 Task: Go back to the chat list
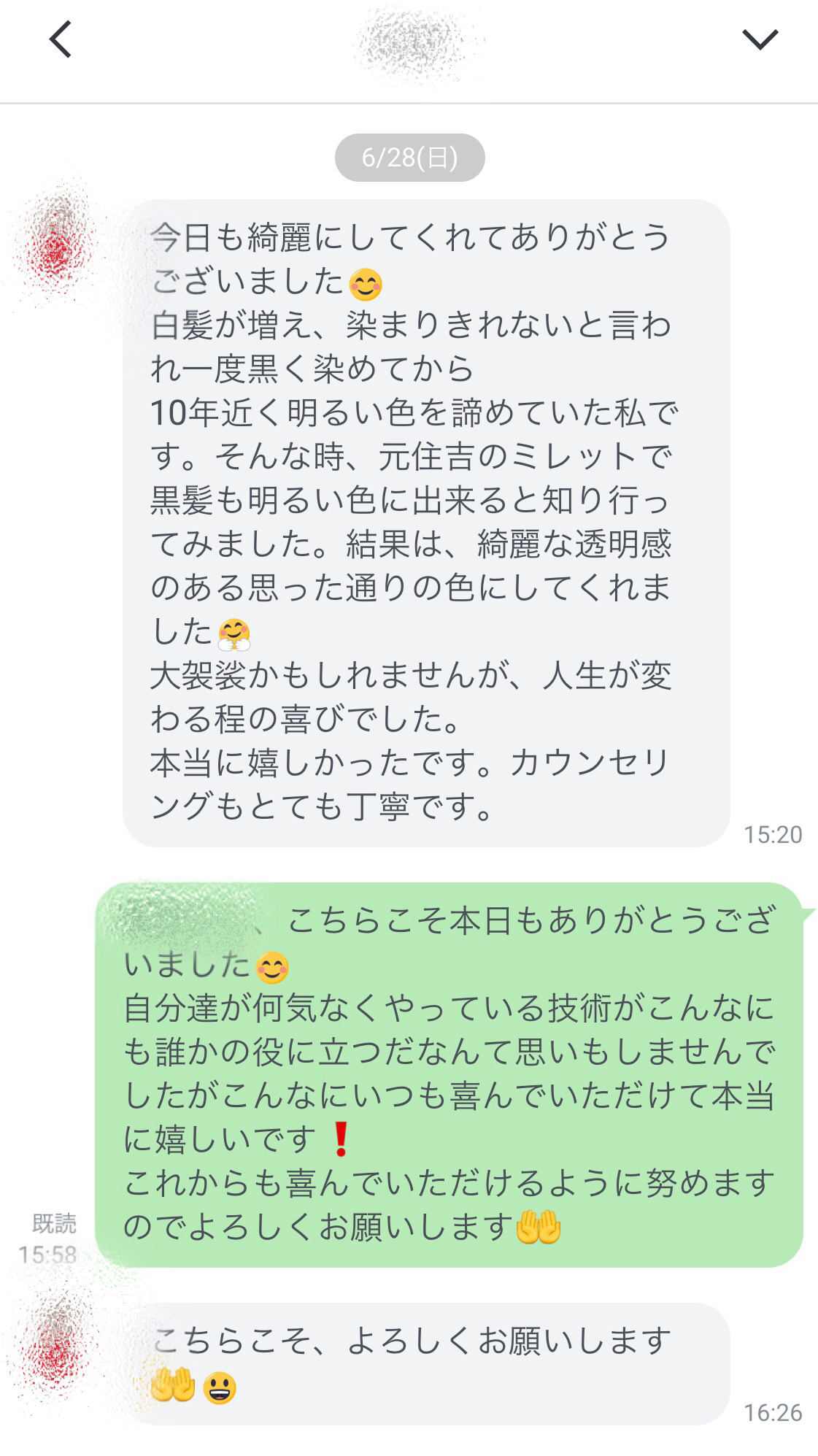tap(61, 39)
